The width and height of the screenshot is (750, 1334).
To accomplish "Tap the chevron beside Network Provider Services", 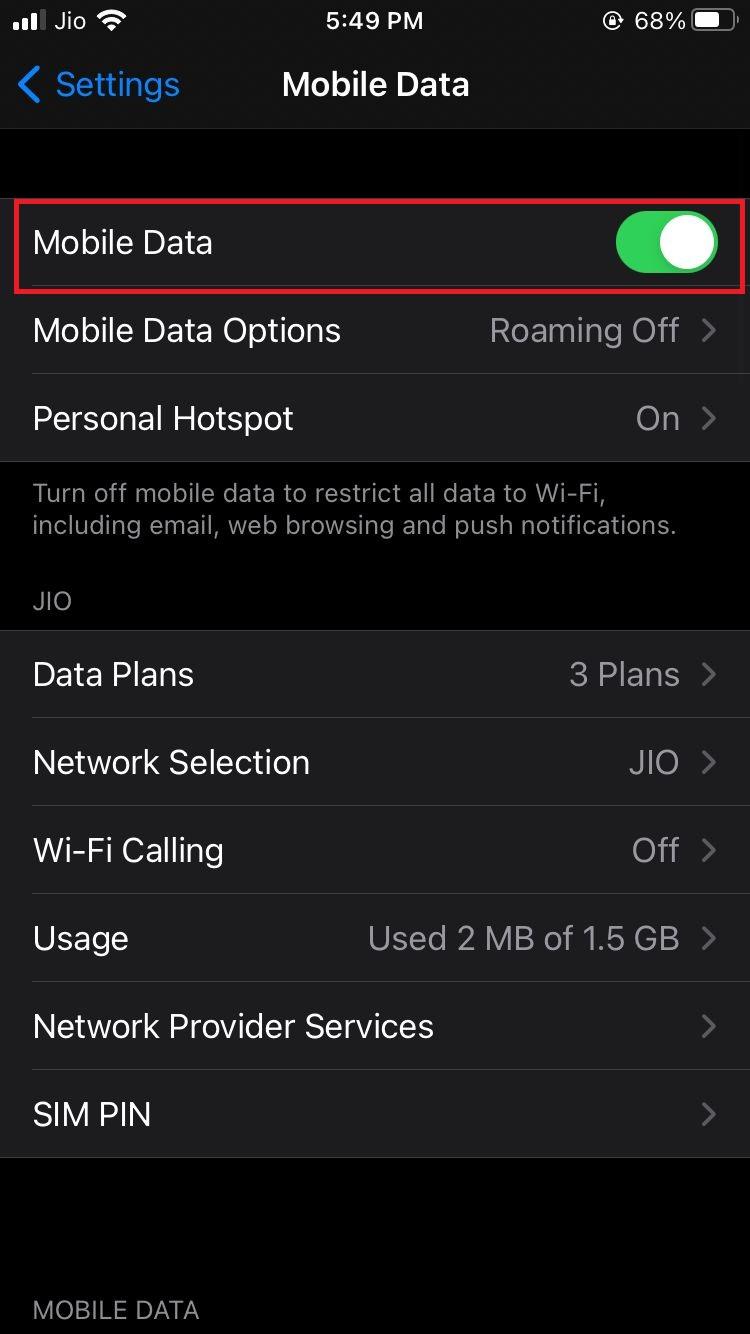I will [709, 1026].
